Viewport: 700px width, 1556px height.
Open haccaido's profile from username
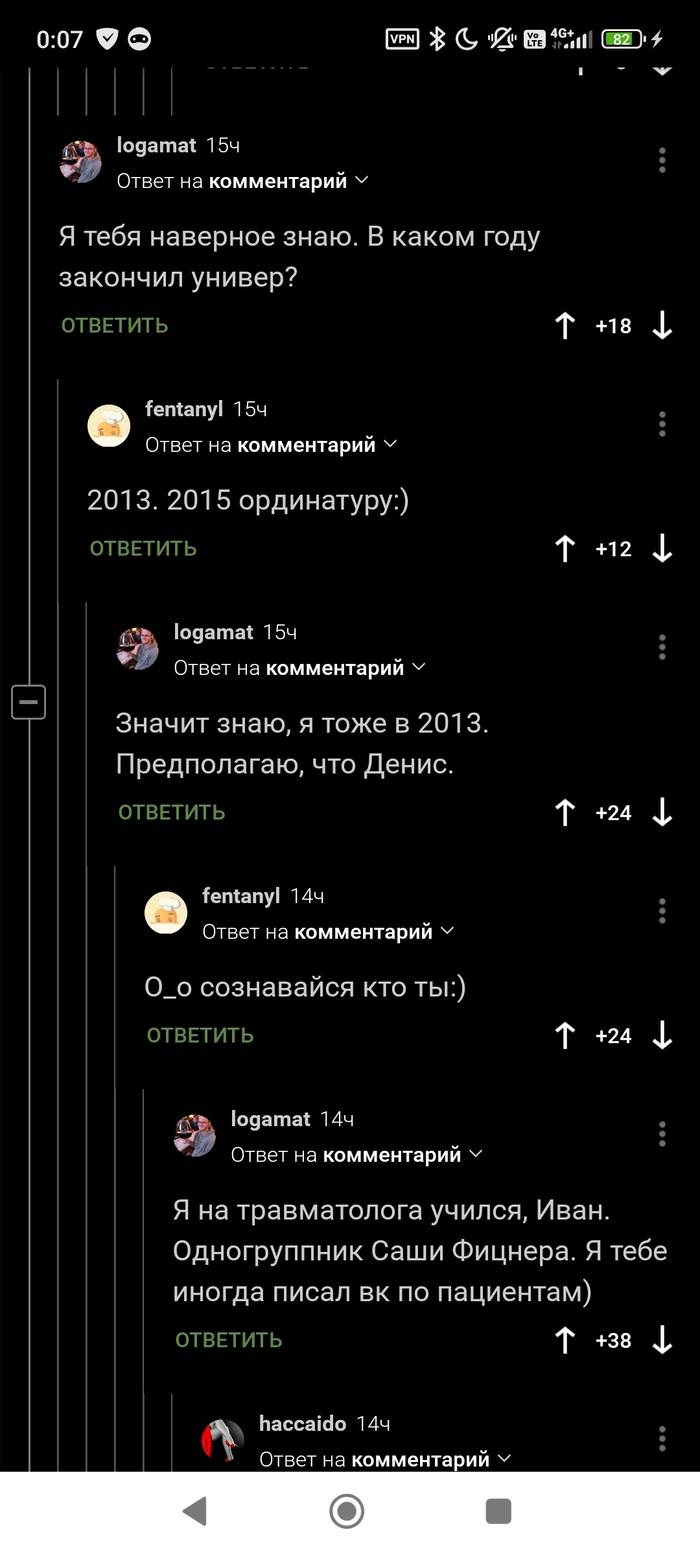pyautogui.click(x=302, y=1423)
